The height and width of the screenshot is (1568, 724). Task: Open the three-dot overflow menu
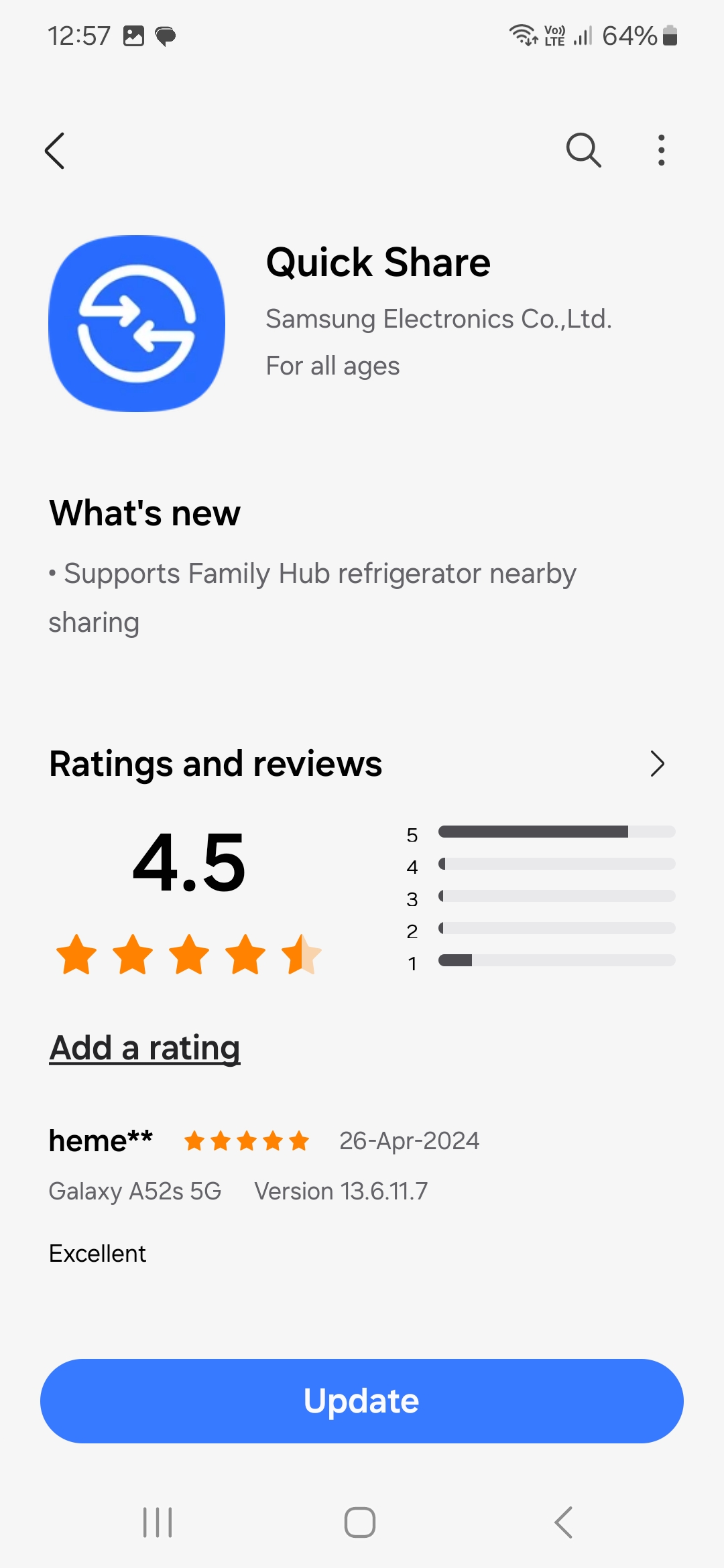(x=661, y=150)
